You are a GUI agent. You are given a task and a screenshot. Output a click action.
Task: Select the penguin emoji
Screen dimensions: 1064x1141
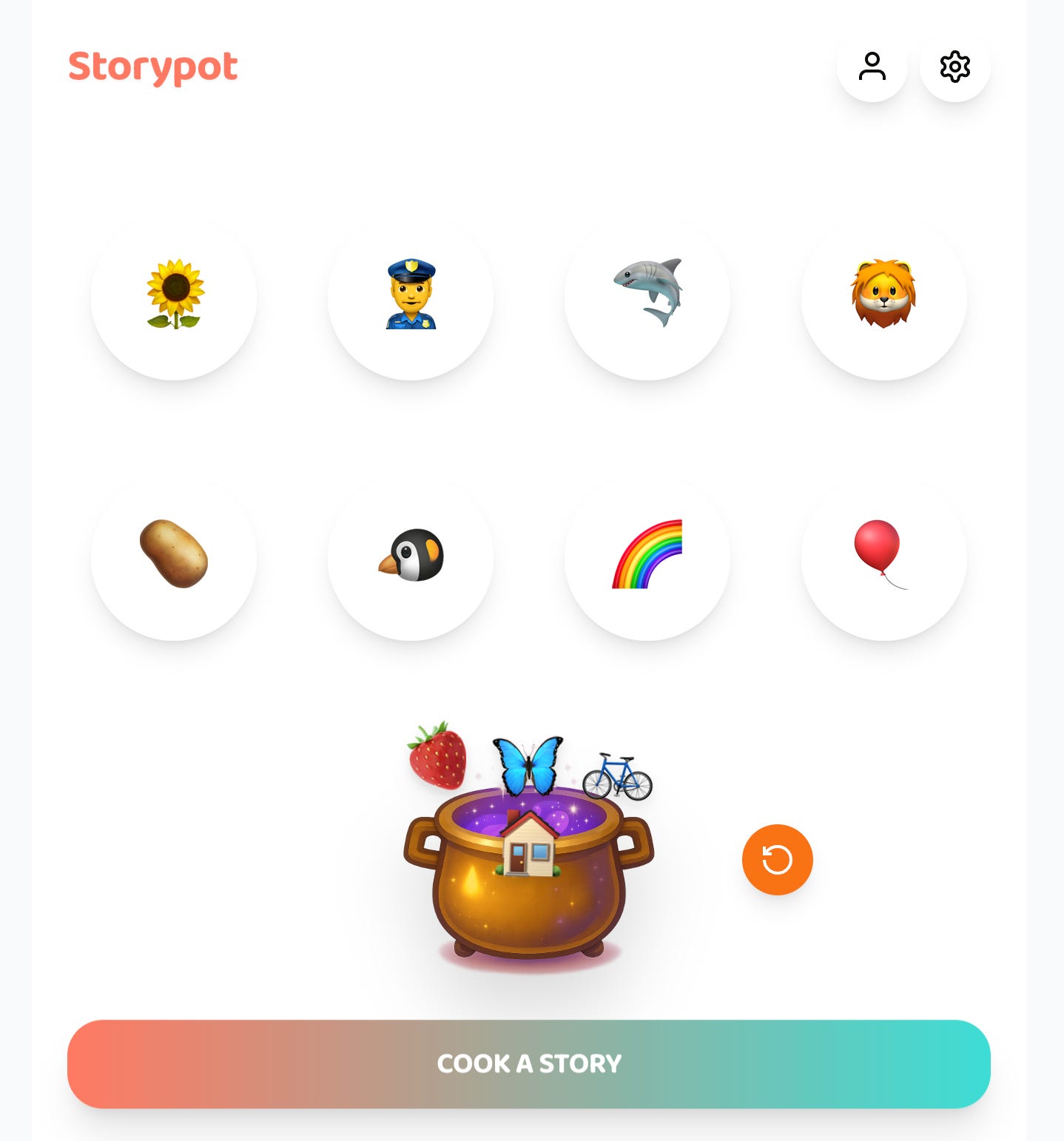point(411,557)
